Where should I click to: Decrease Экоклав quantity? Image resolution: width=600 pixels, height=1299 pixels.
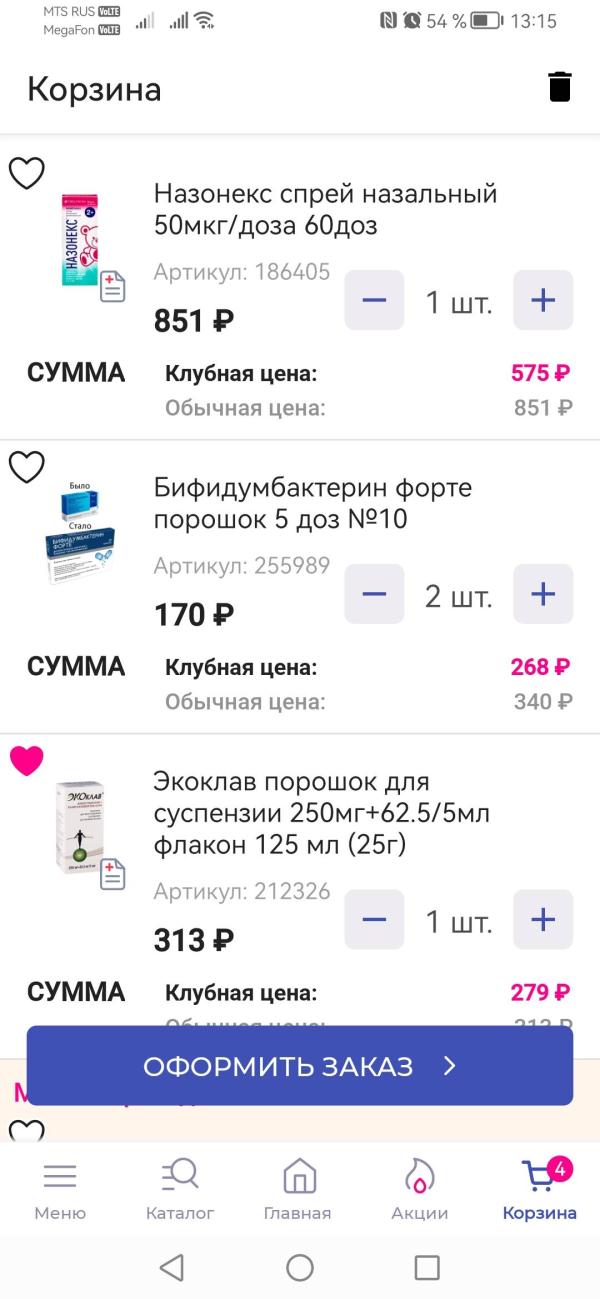(374, 919)
